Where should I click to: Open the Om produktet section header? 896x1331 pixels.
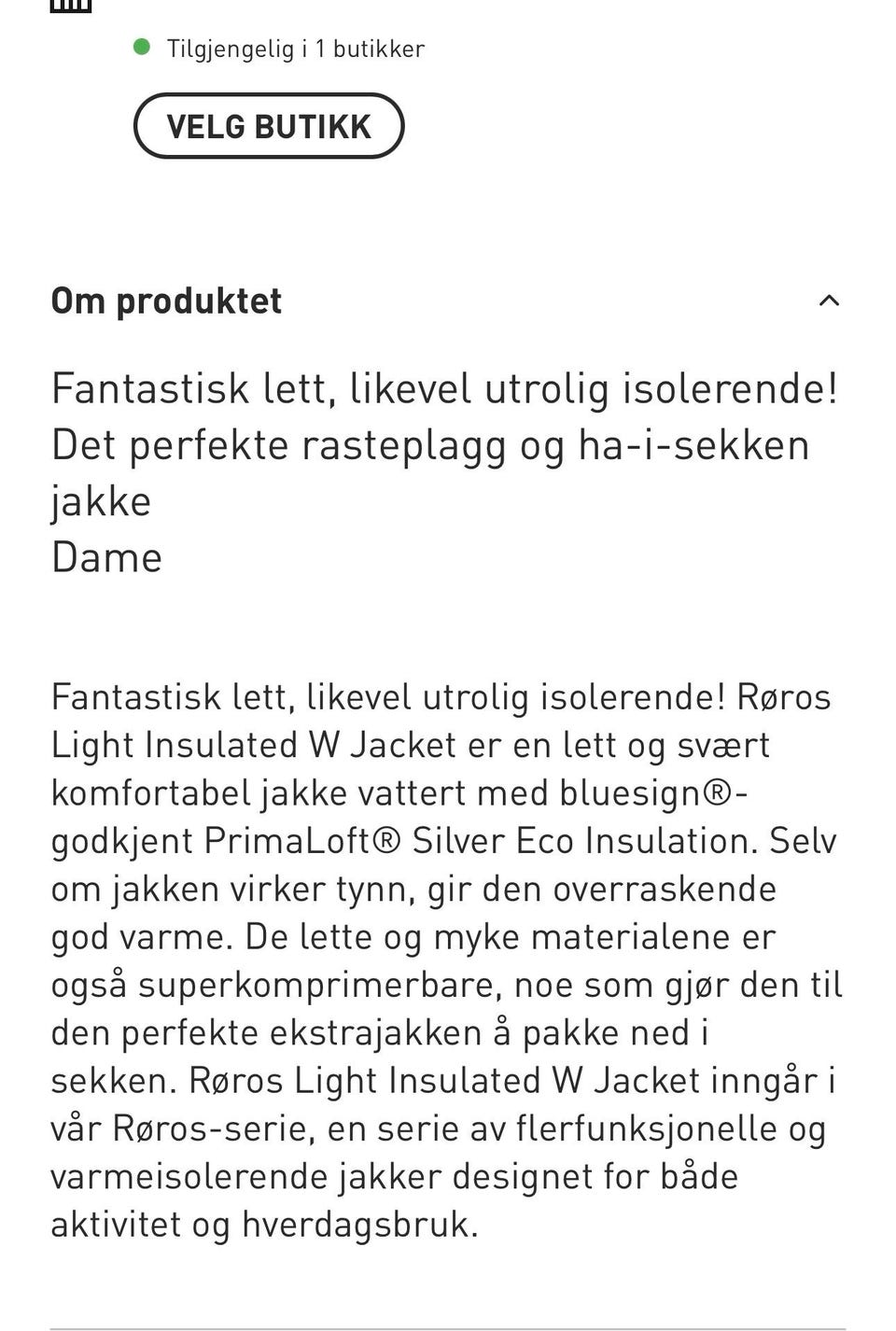pyautogui.click(x=166, y=301)
